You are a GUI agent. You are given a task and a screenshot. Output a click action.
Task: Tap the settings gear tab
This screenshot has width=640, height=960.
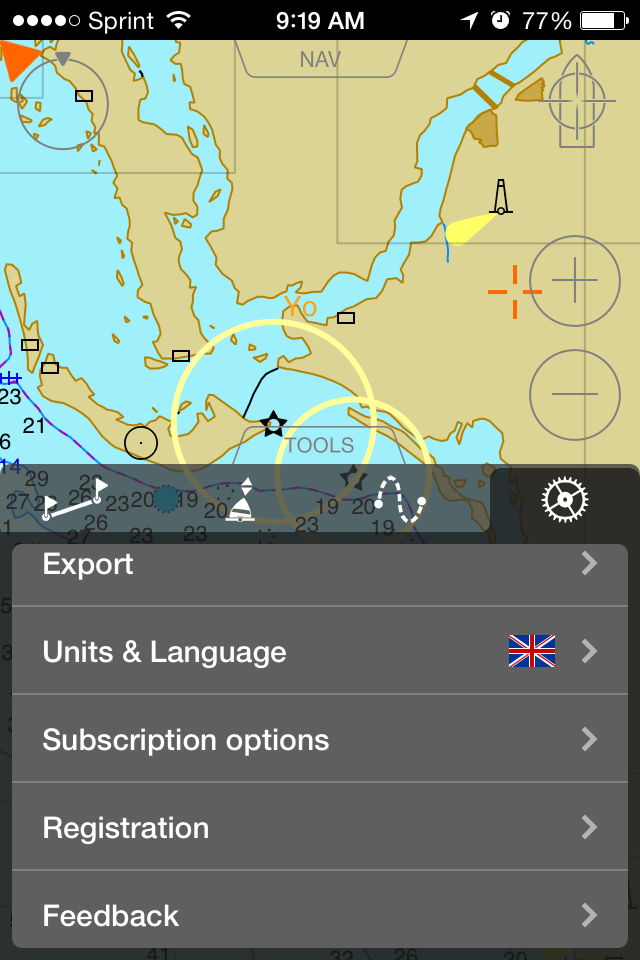point(565,498)
